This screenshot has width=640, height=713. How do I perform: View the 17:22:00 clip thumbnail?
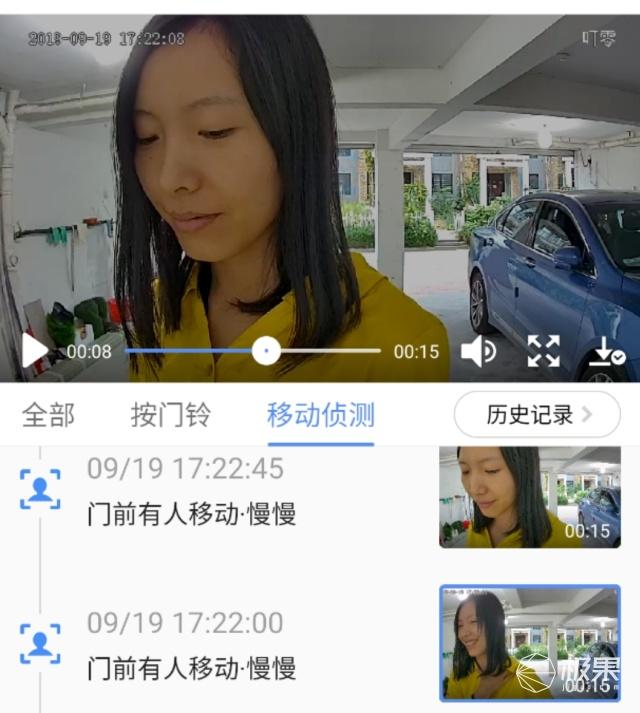click(529, 643)
